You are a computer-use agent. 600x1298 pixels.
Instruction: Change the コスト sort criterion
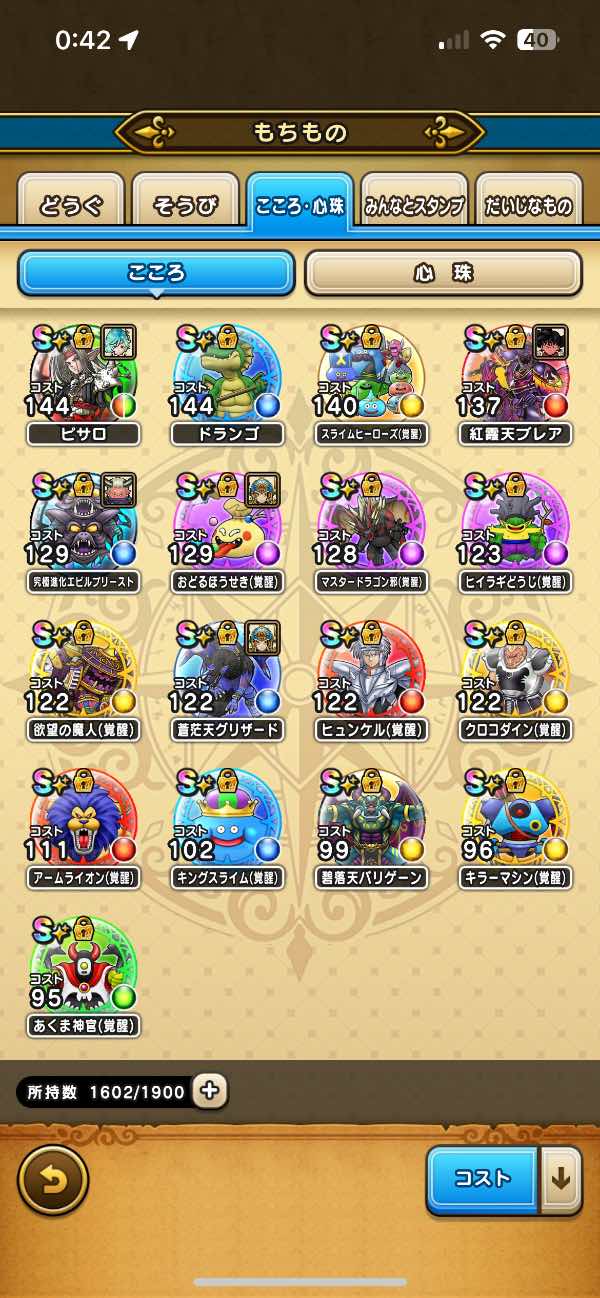click(483, 1179)
